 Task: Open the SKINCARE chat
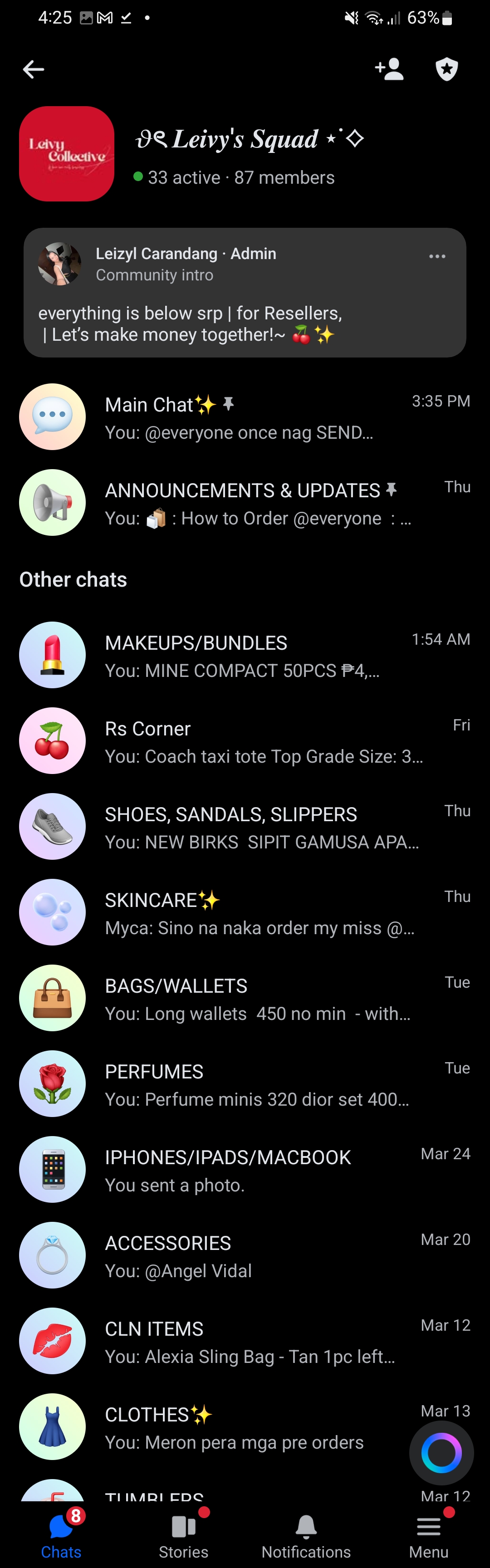pos(244,913)
